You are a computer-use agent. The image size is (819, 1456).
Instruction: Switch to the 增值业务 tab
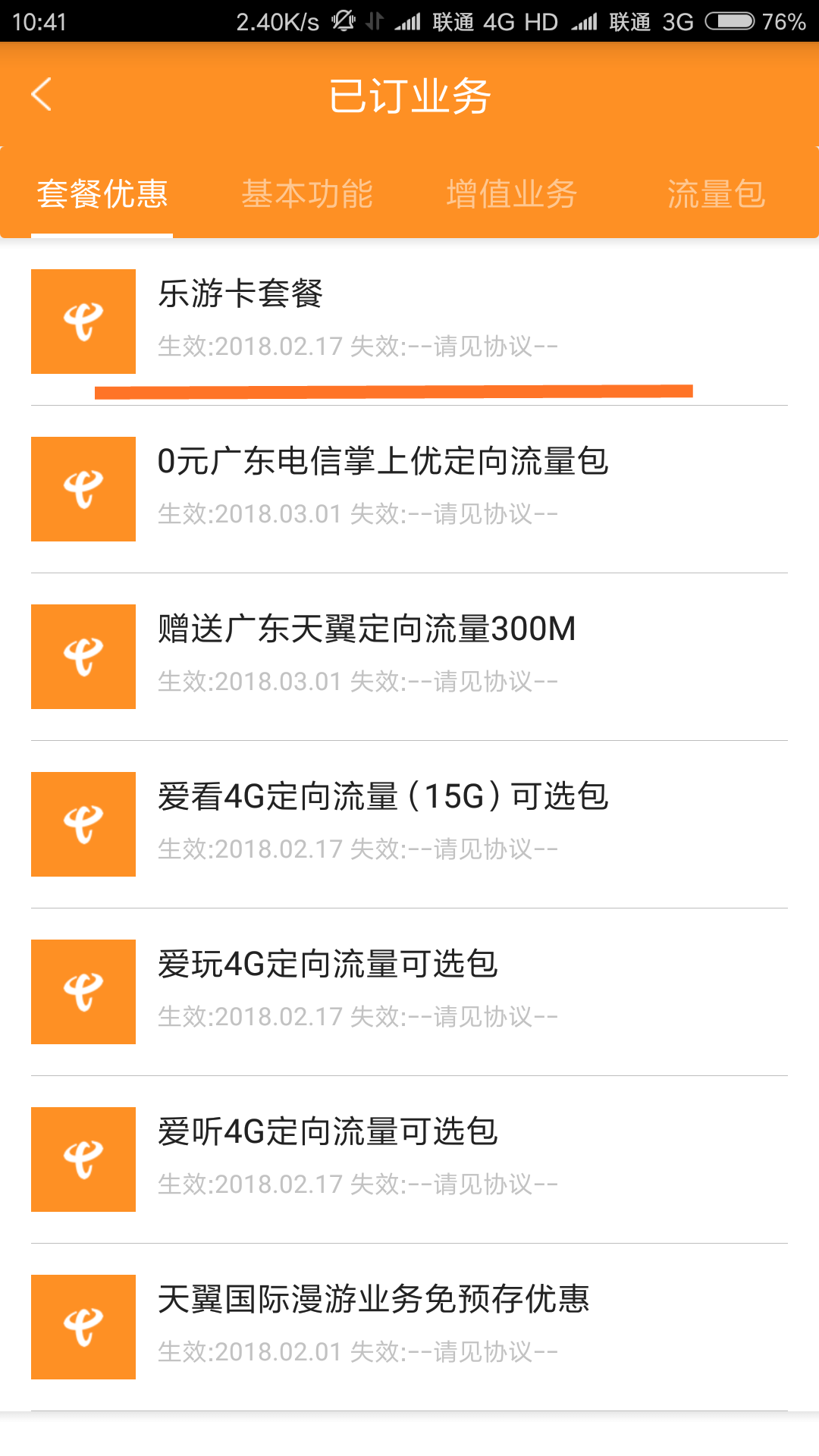click(x=512, y=194)
